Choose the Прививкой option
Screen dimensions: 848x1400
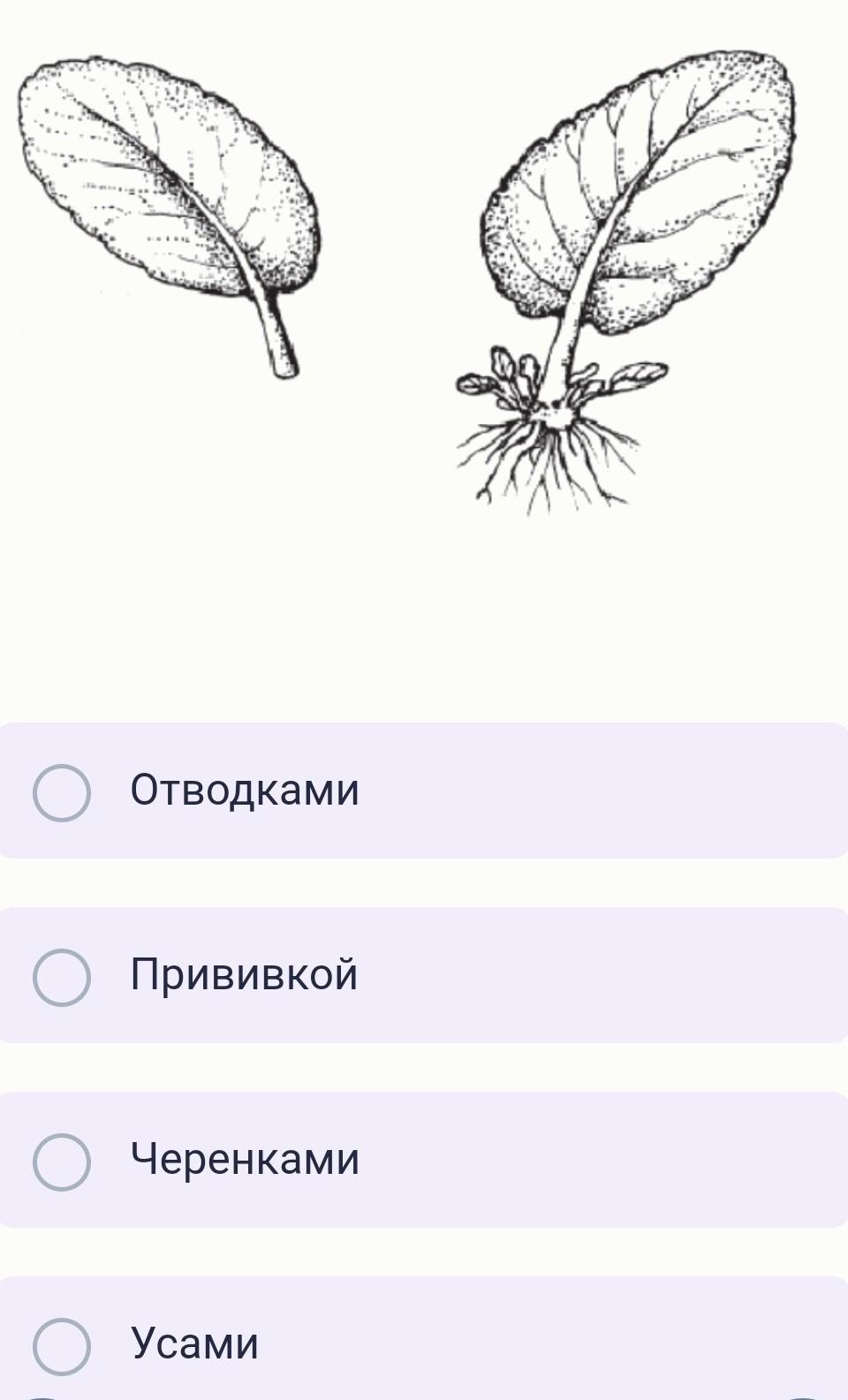[62, 977]
